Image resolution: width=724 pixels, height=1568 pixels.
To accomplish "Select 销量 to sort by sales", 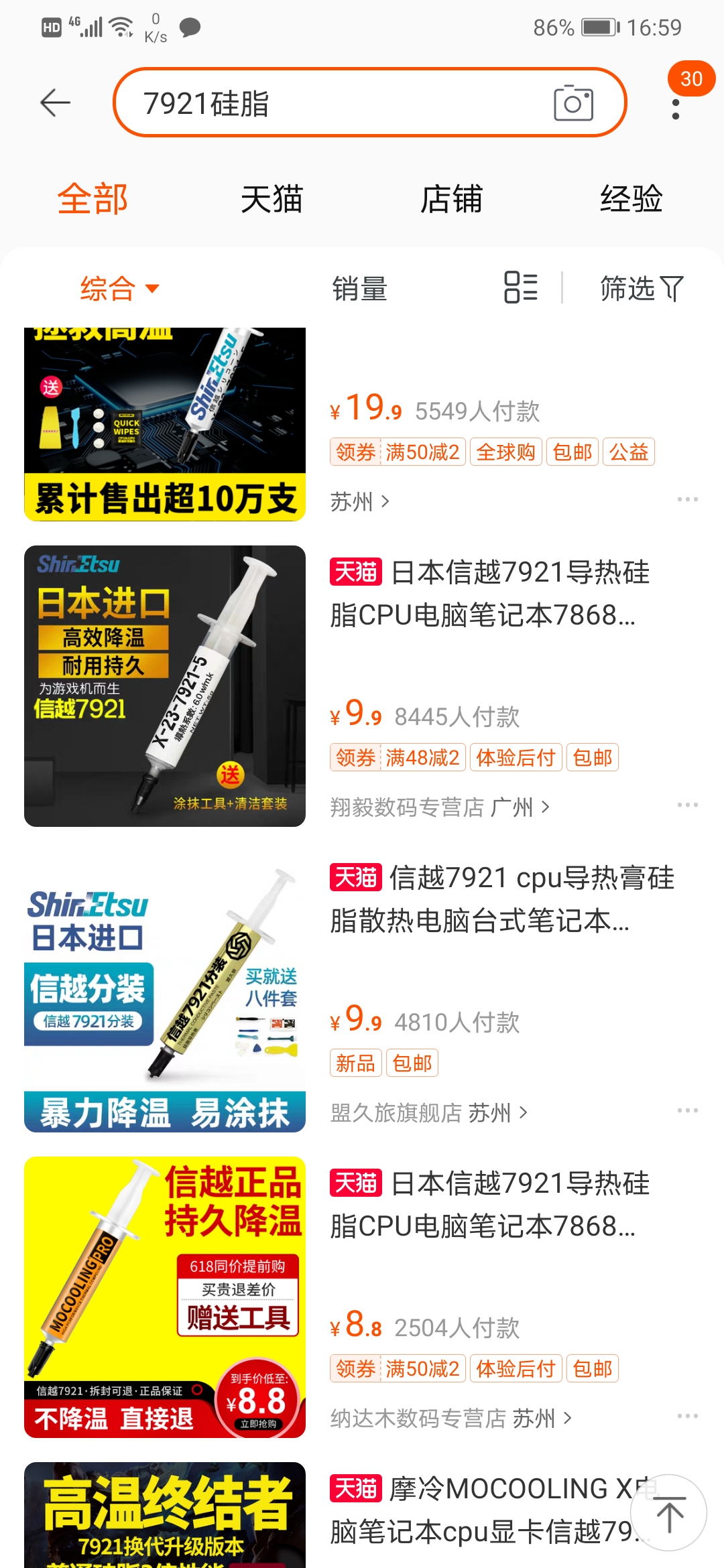I will [360, 288].
